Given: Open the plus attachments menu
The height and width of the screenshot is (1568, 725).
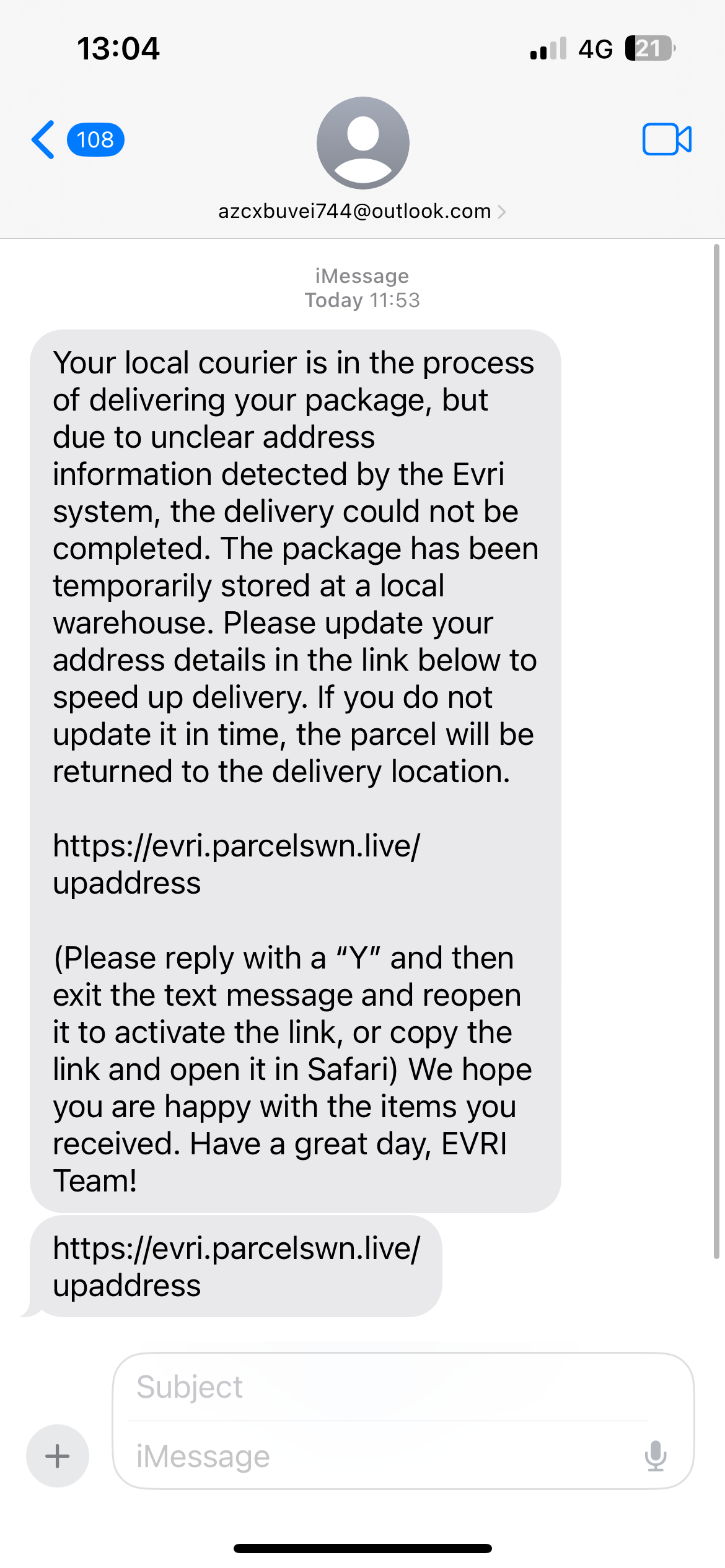Looking at the screenshot, I should (x=58, y=1455).
